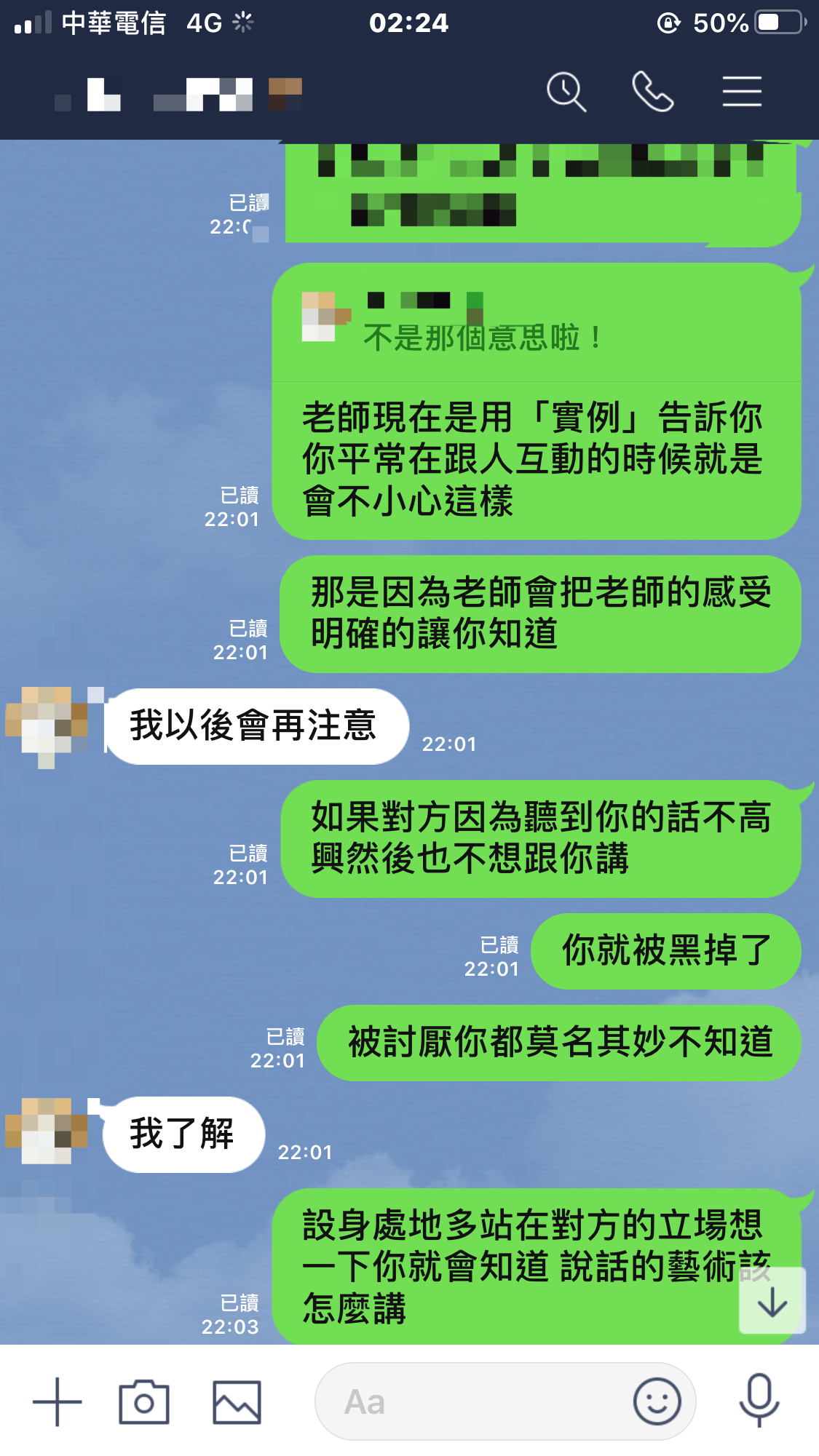Open sender's avatar beside 我了解
819x1456 pixels.
click(x=47, y=1131)
